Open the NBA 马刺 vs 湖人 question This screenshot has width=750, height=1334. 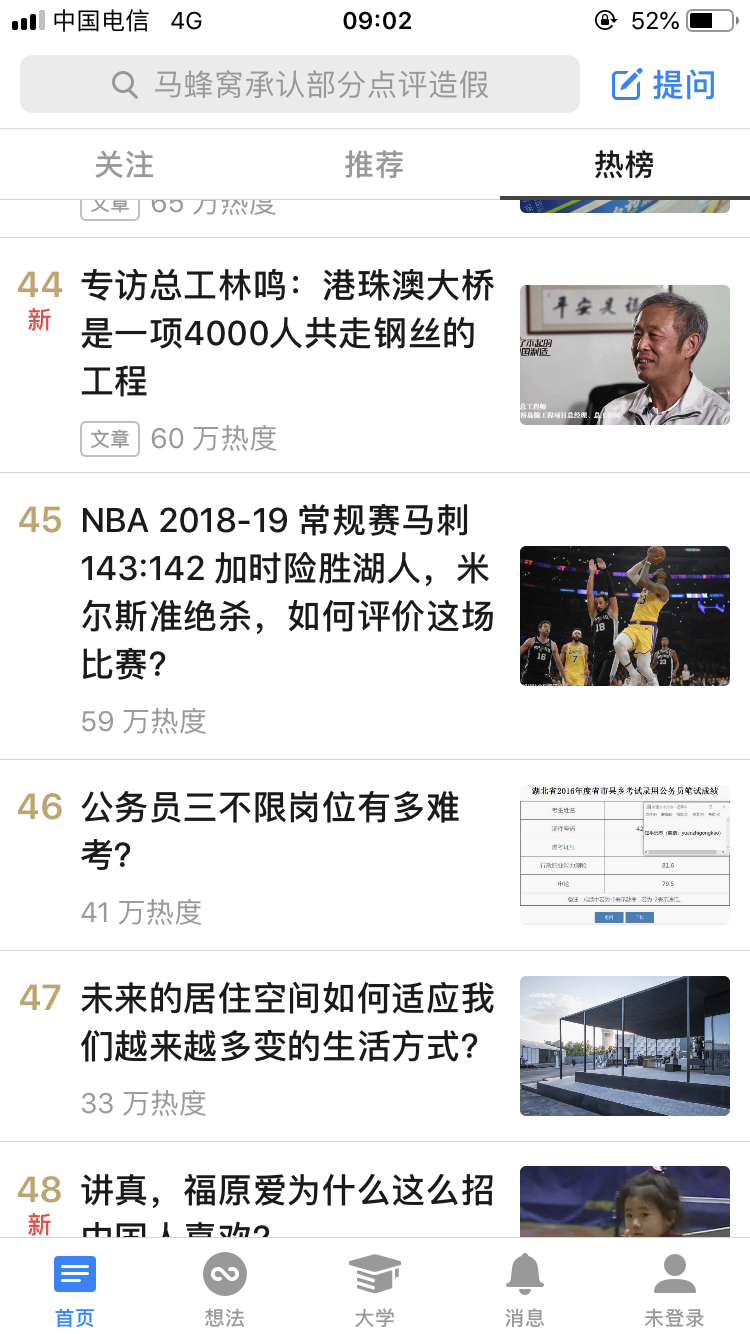point(288,592)
